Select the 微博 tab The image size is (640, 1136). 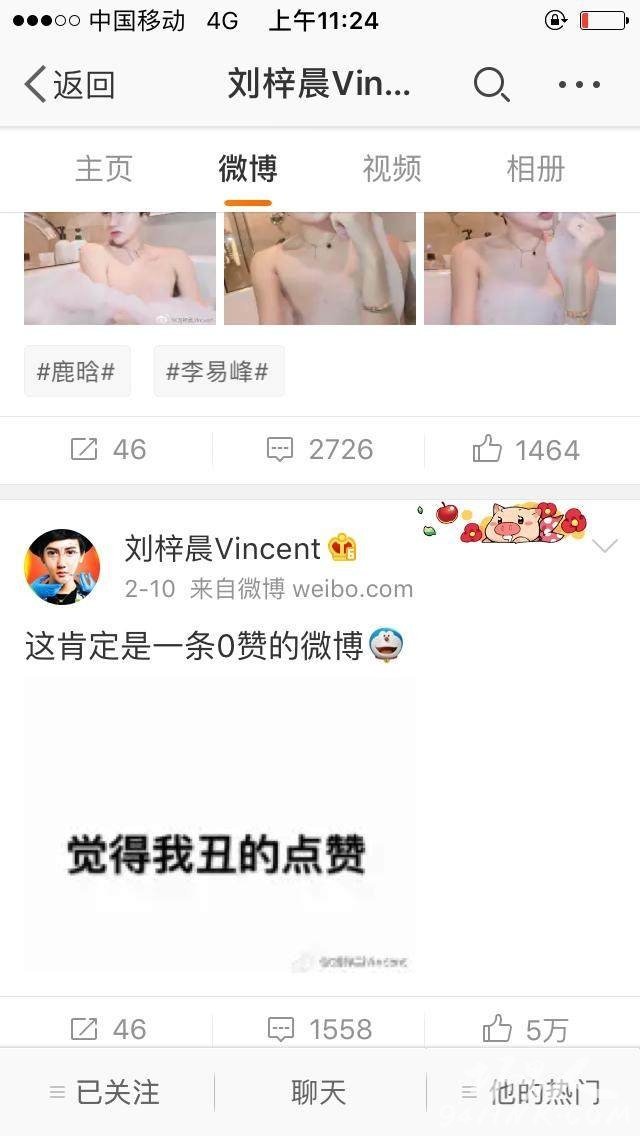click(248, 169)
